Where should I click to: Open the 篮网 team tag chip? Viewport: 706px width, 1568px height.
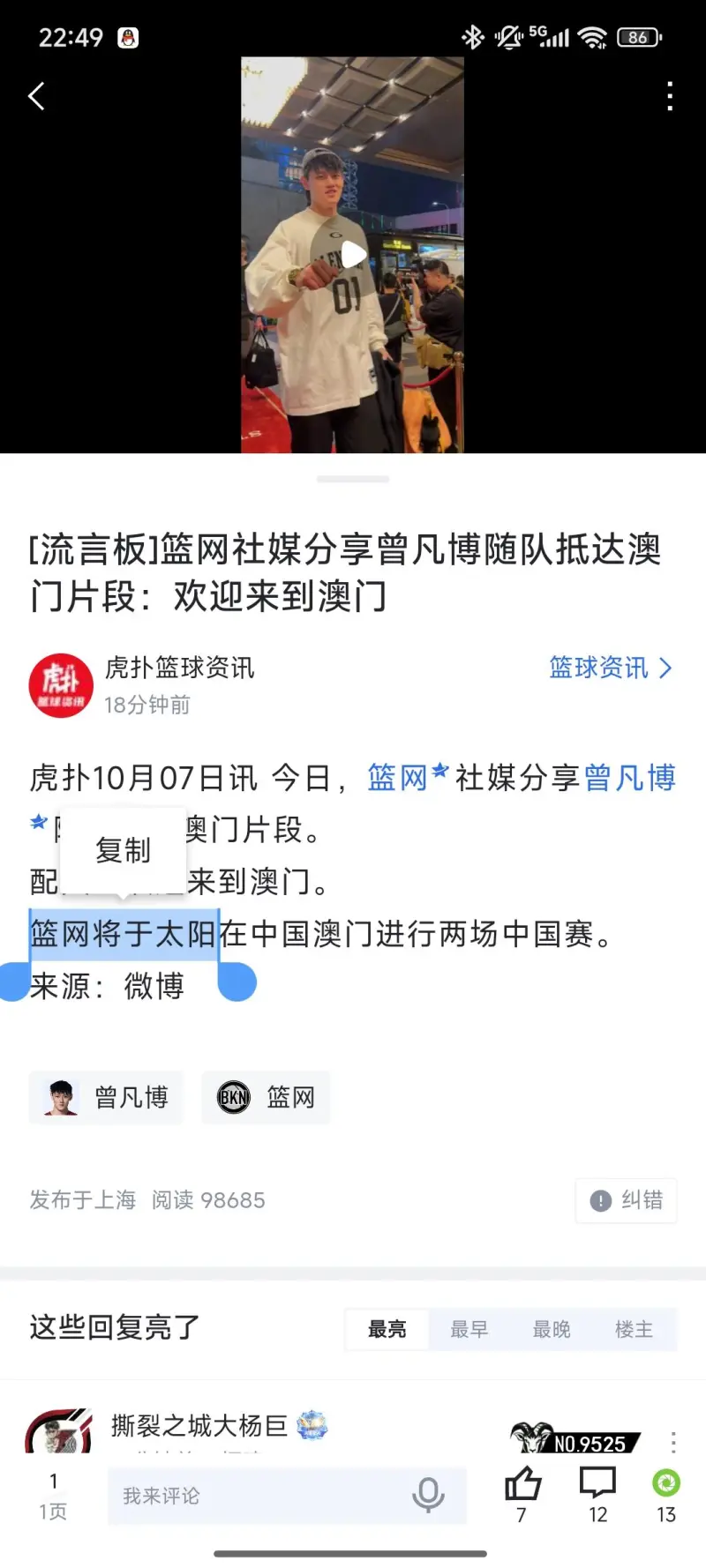(x=266, y=1097)
